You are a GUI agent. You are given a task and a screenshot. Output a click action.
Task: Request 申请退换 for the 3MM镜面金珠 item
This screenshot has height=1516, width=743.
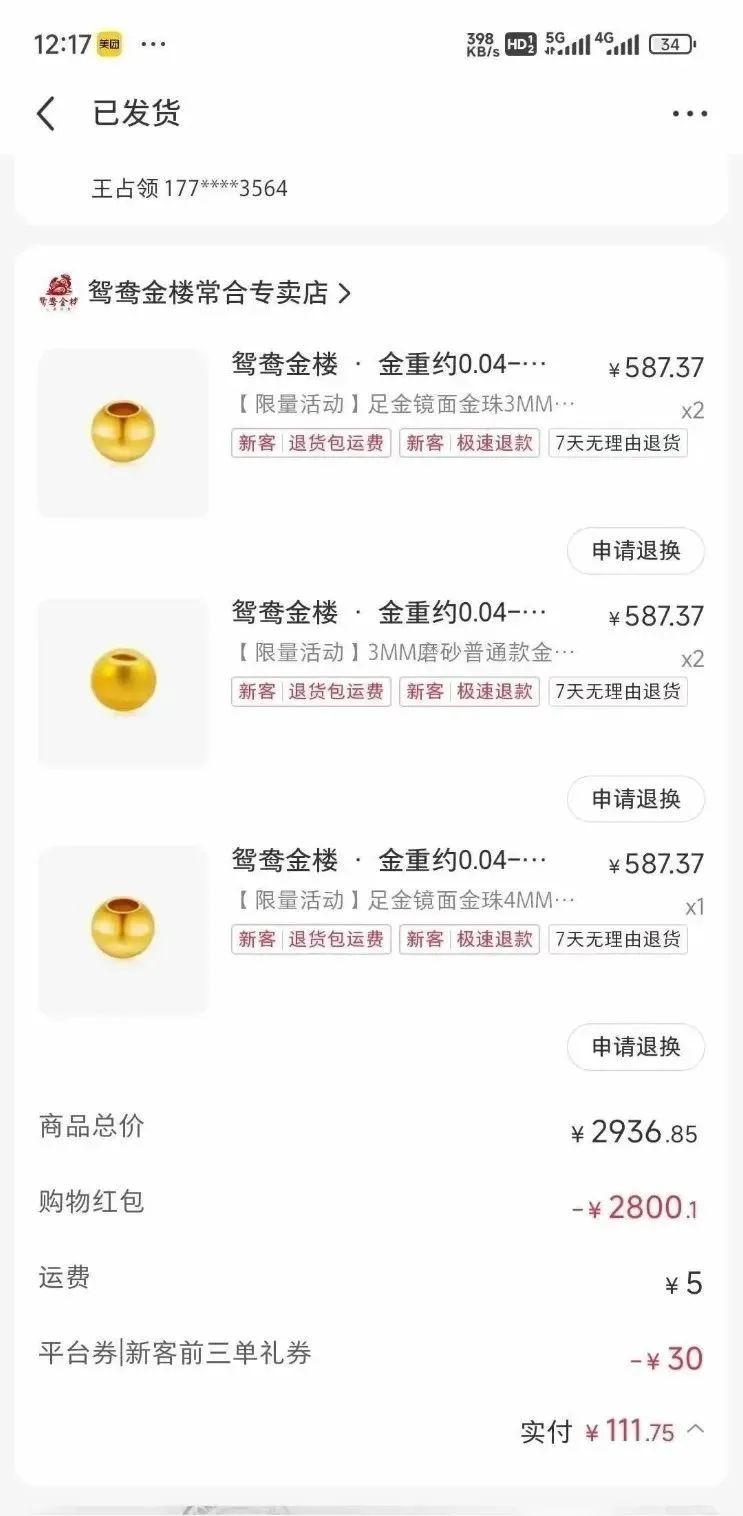636,551
